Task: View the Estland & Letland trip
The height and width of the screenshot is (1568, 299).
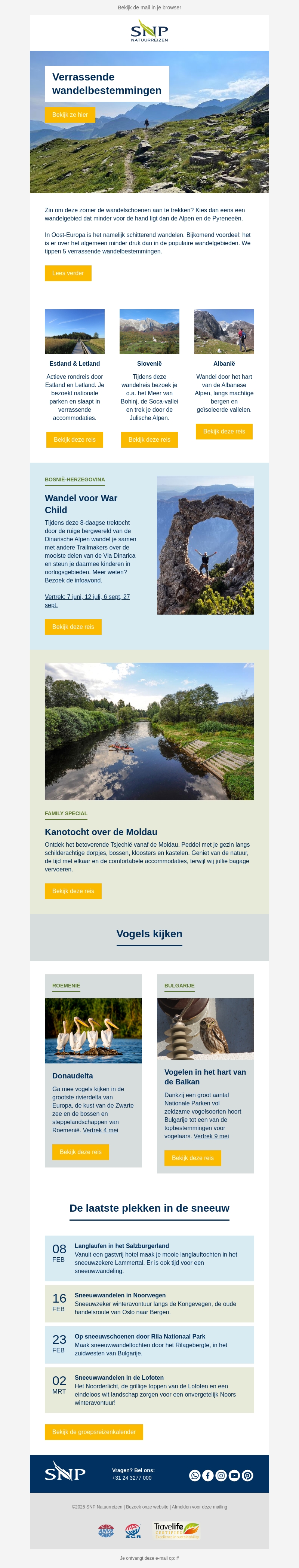Action: 75,439
